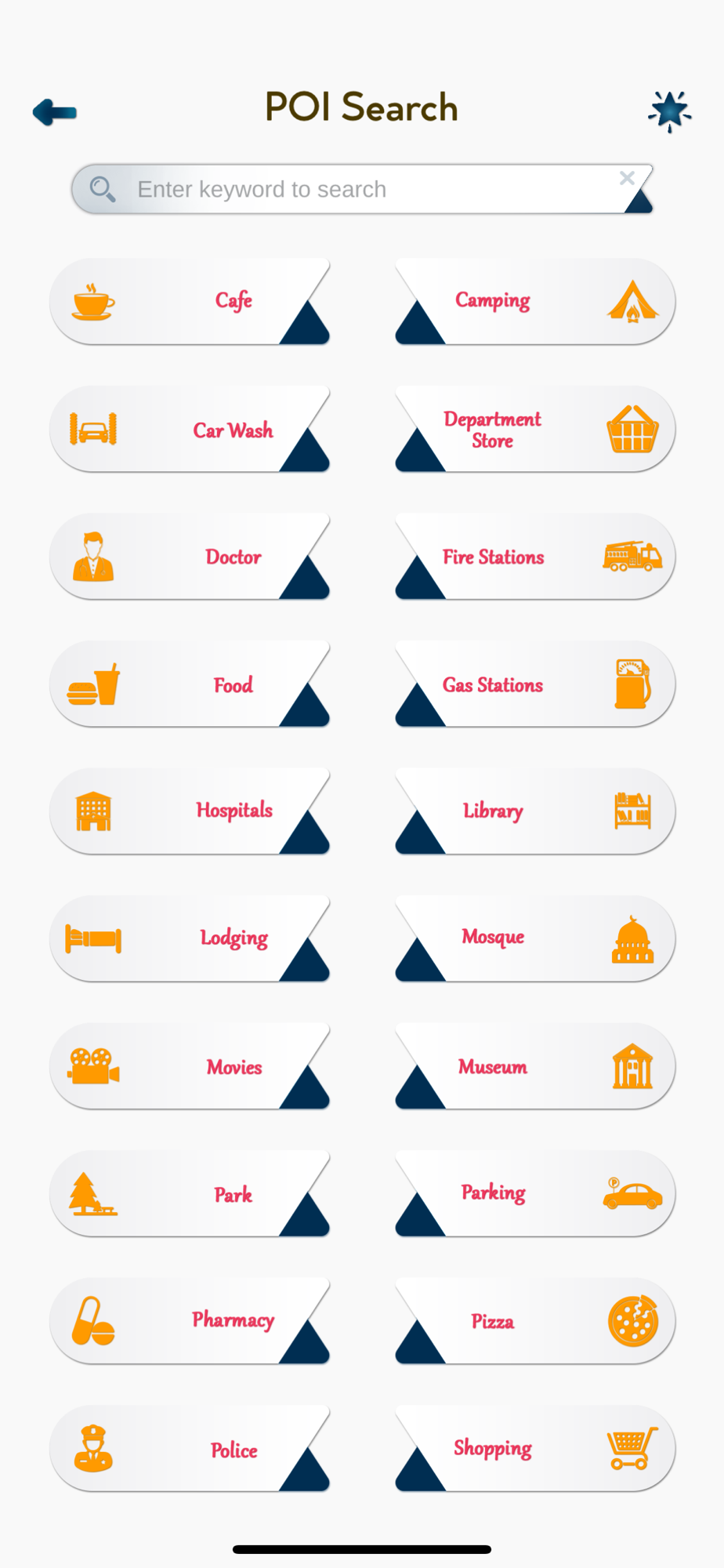Choose the Library category
This screenshot has width=724, height=1568.
point(535,811)
